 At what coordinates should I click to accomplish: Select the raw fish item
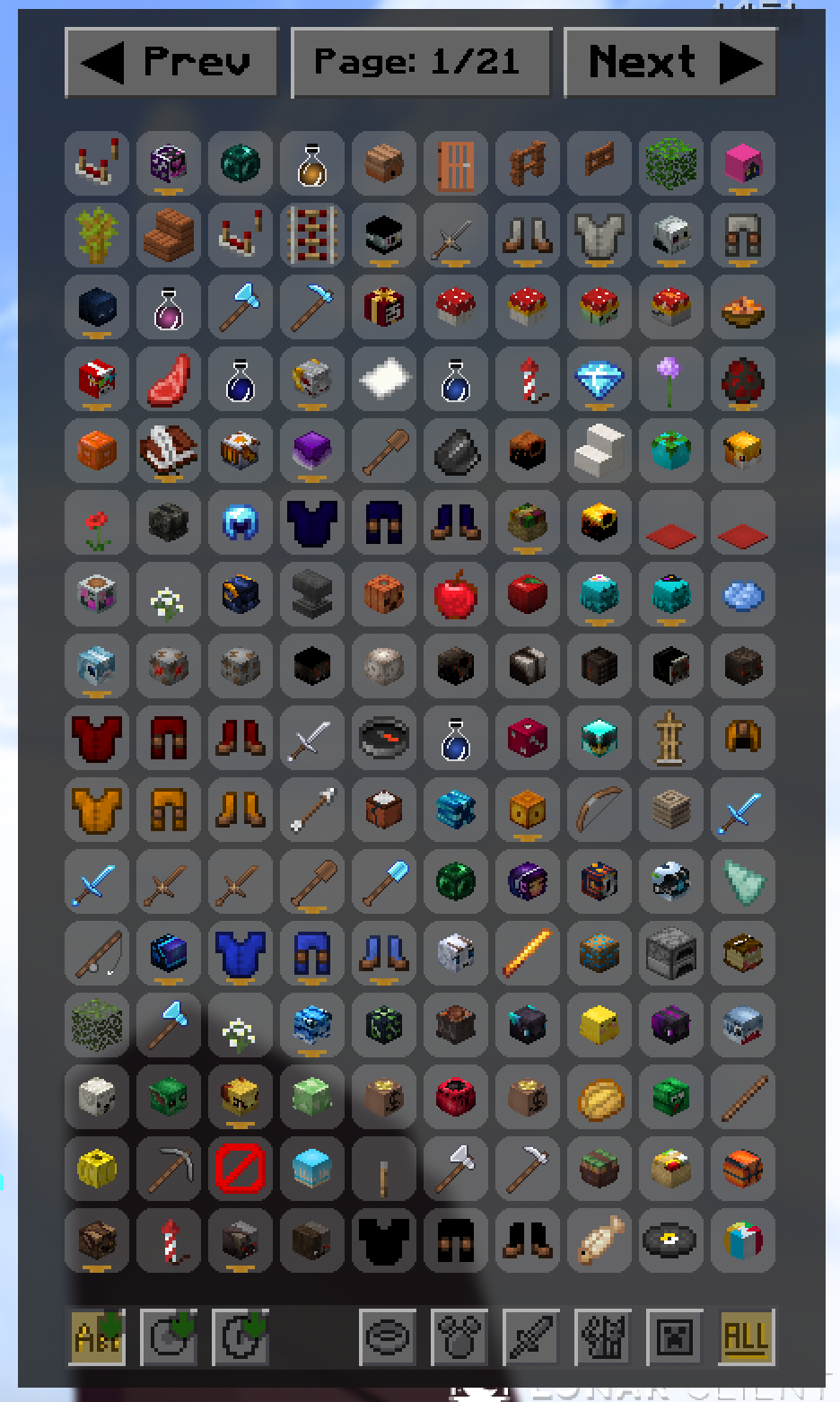click(x=599, y=1240)
